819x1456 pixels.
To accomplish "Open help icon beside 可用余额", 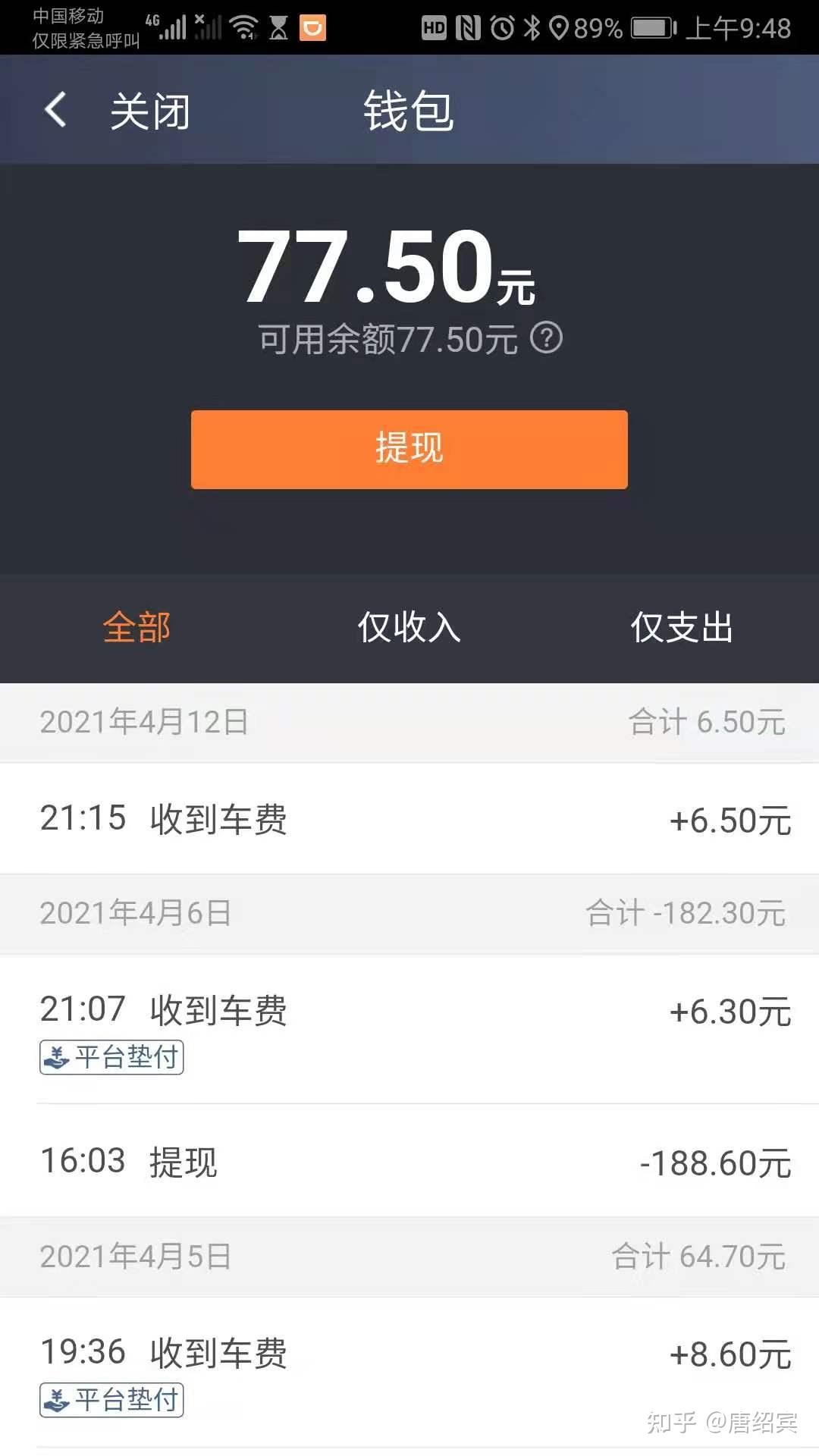I will click(546, 338).
